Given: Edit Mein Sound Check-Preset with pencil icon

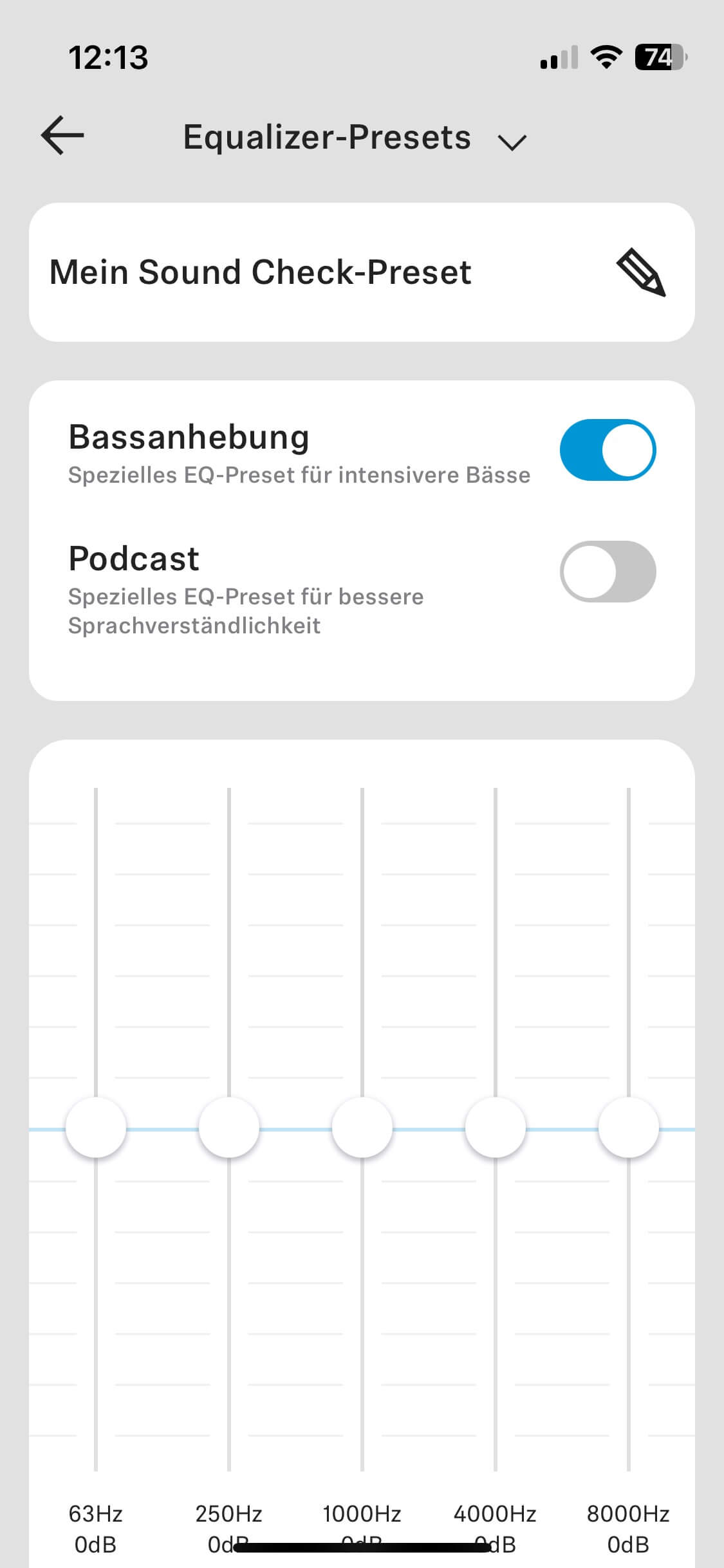Looking at the screenshot, I should (640, 272).
